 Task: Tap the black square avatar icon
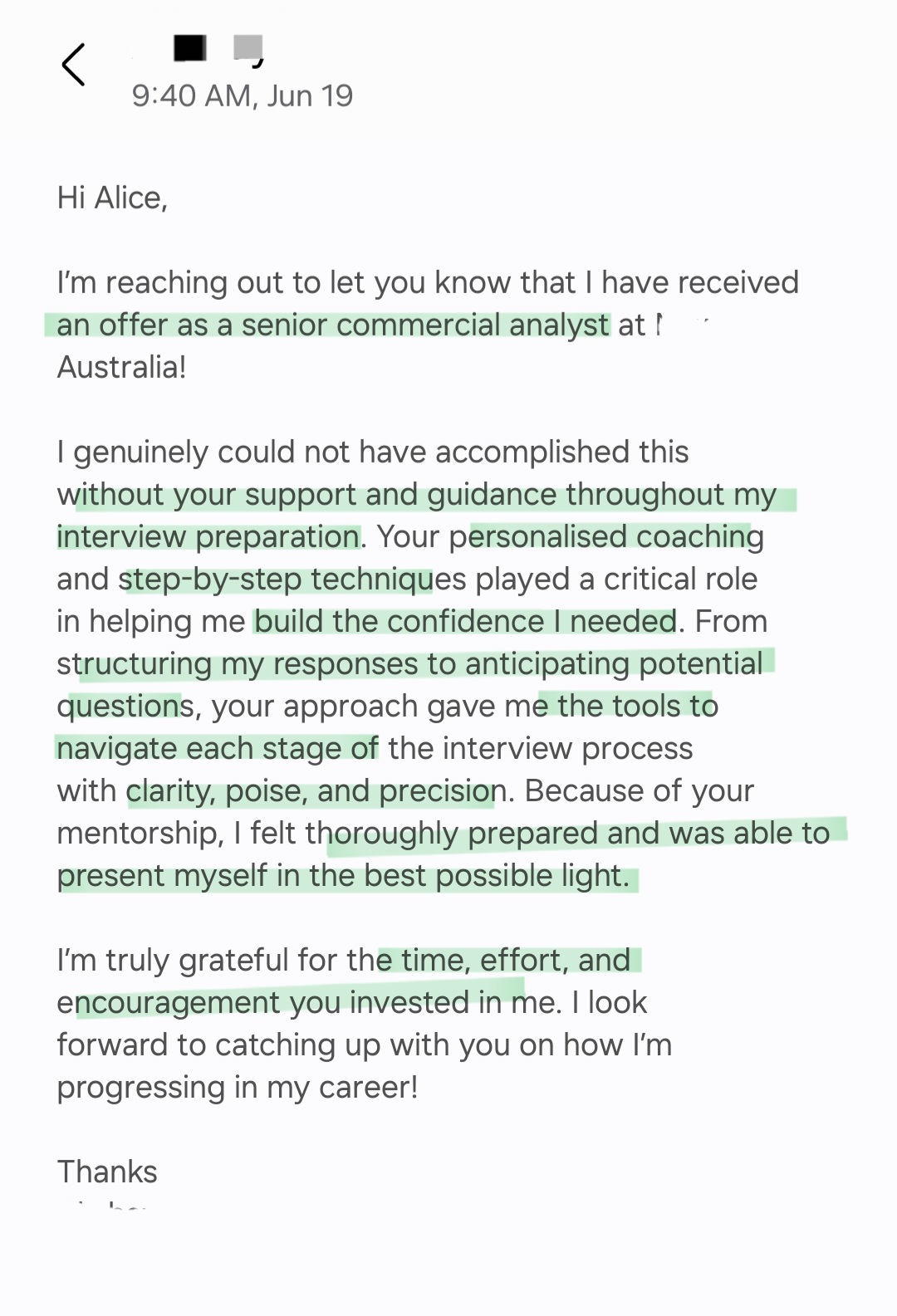pyautogui.click(x=190, y=50)
